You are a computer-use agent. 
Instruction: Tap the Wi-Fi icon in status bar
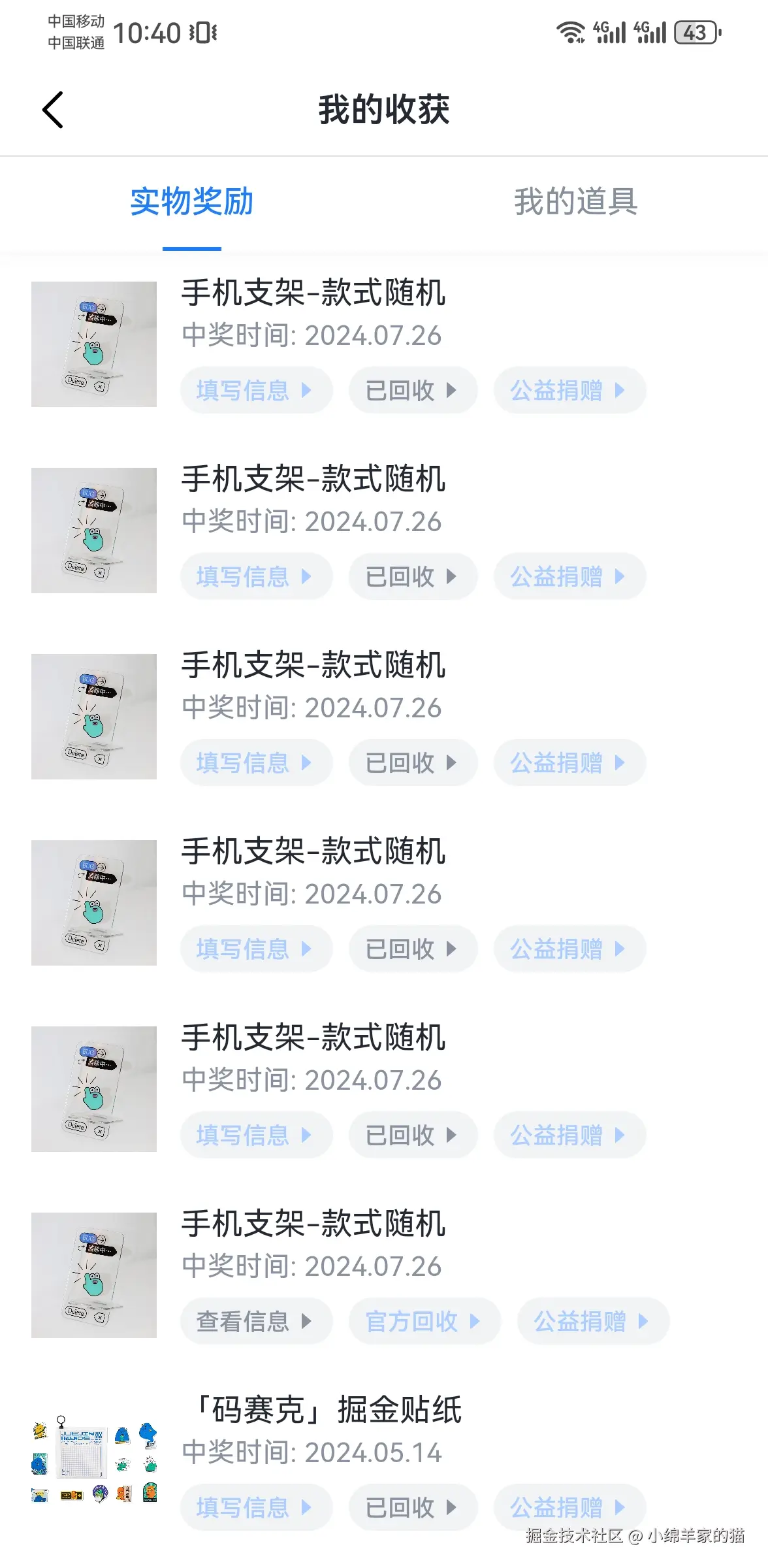coord(570,31)
